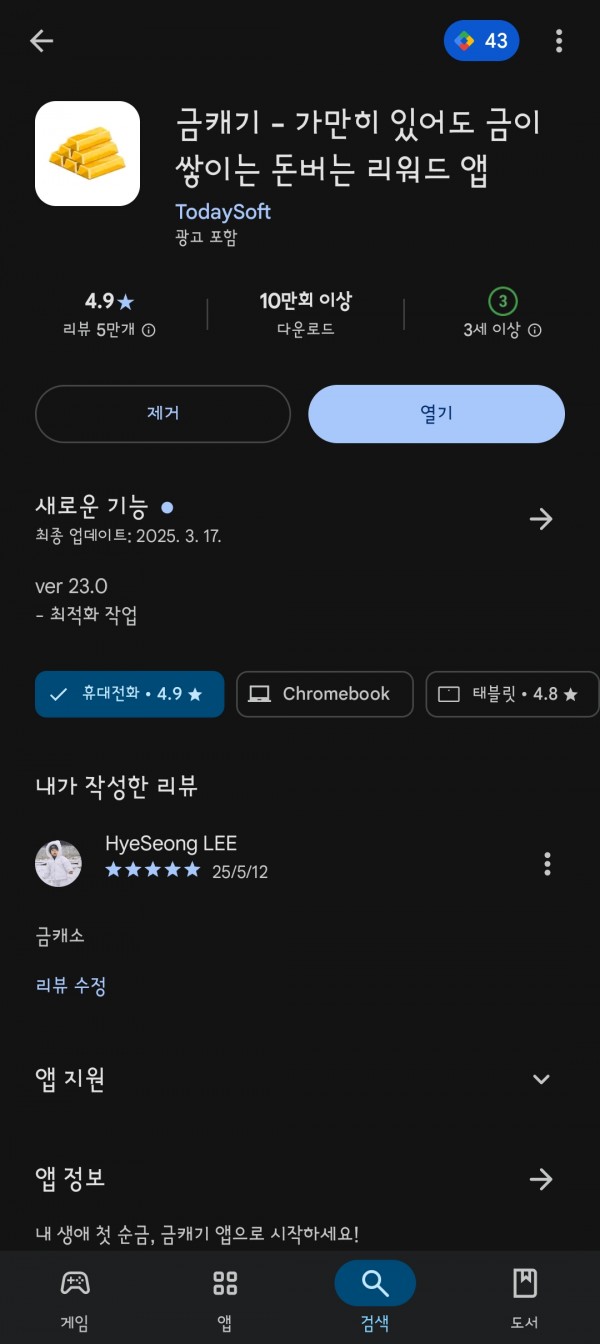
Task: Open the options menu for my review
Action: [x=547, y=863]
